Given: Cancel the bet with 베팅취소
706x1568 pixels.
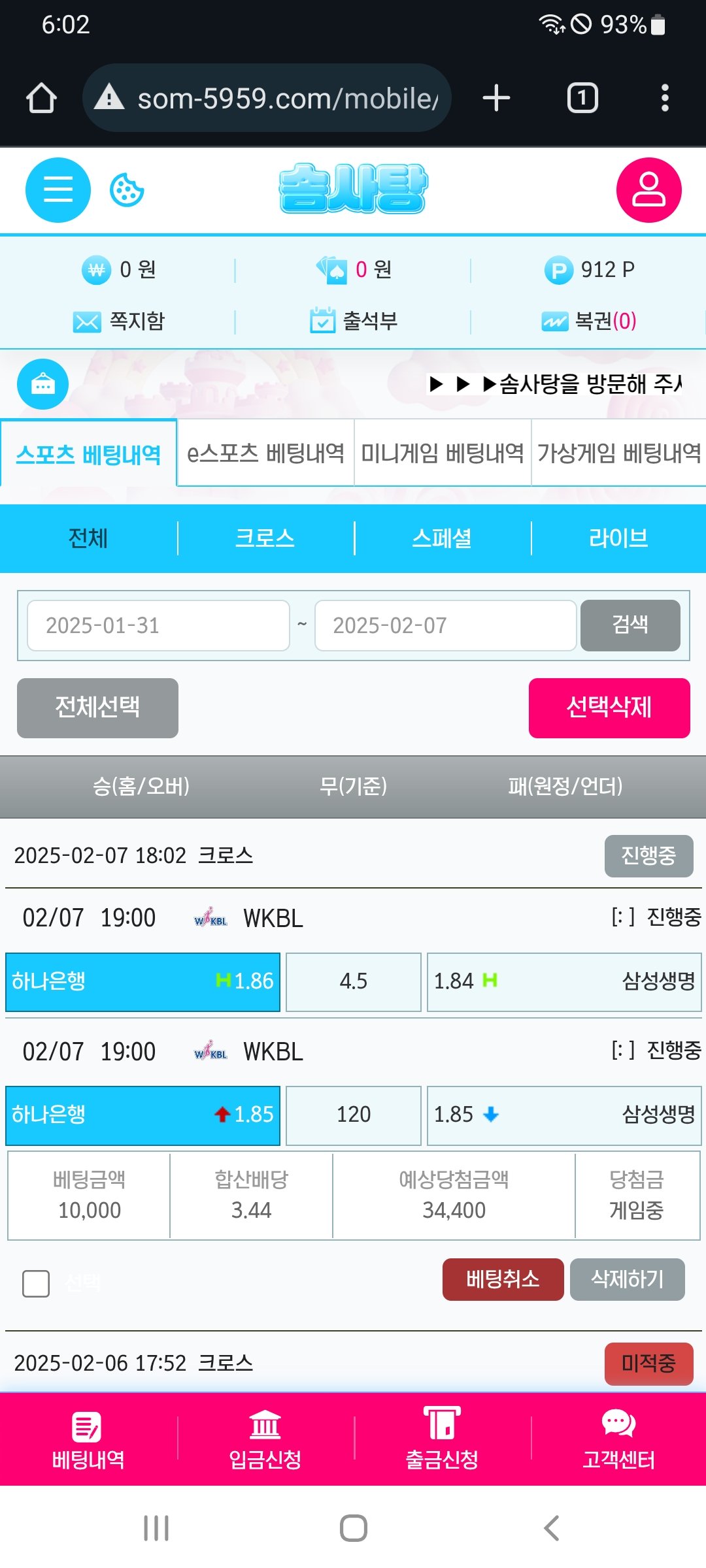Looking at the screenshot, I should click(503, 1279).
